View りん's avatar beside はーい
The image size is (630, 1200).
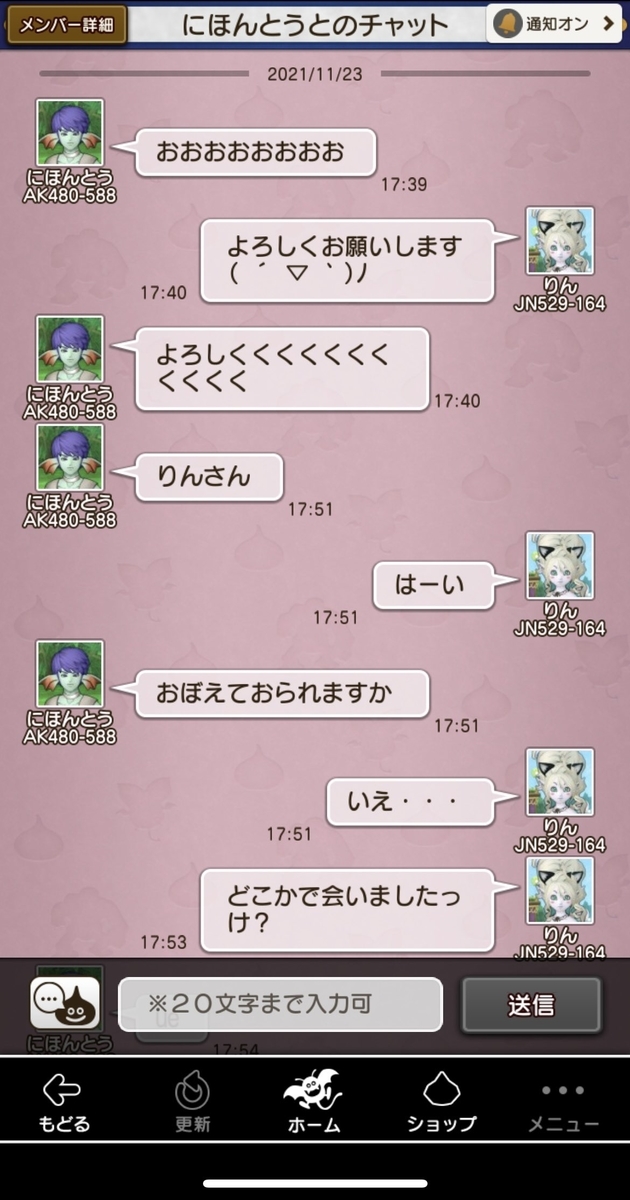[x=560, y=566]
